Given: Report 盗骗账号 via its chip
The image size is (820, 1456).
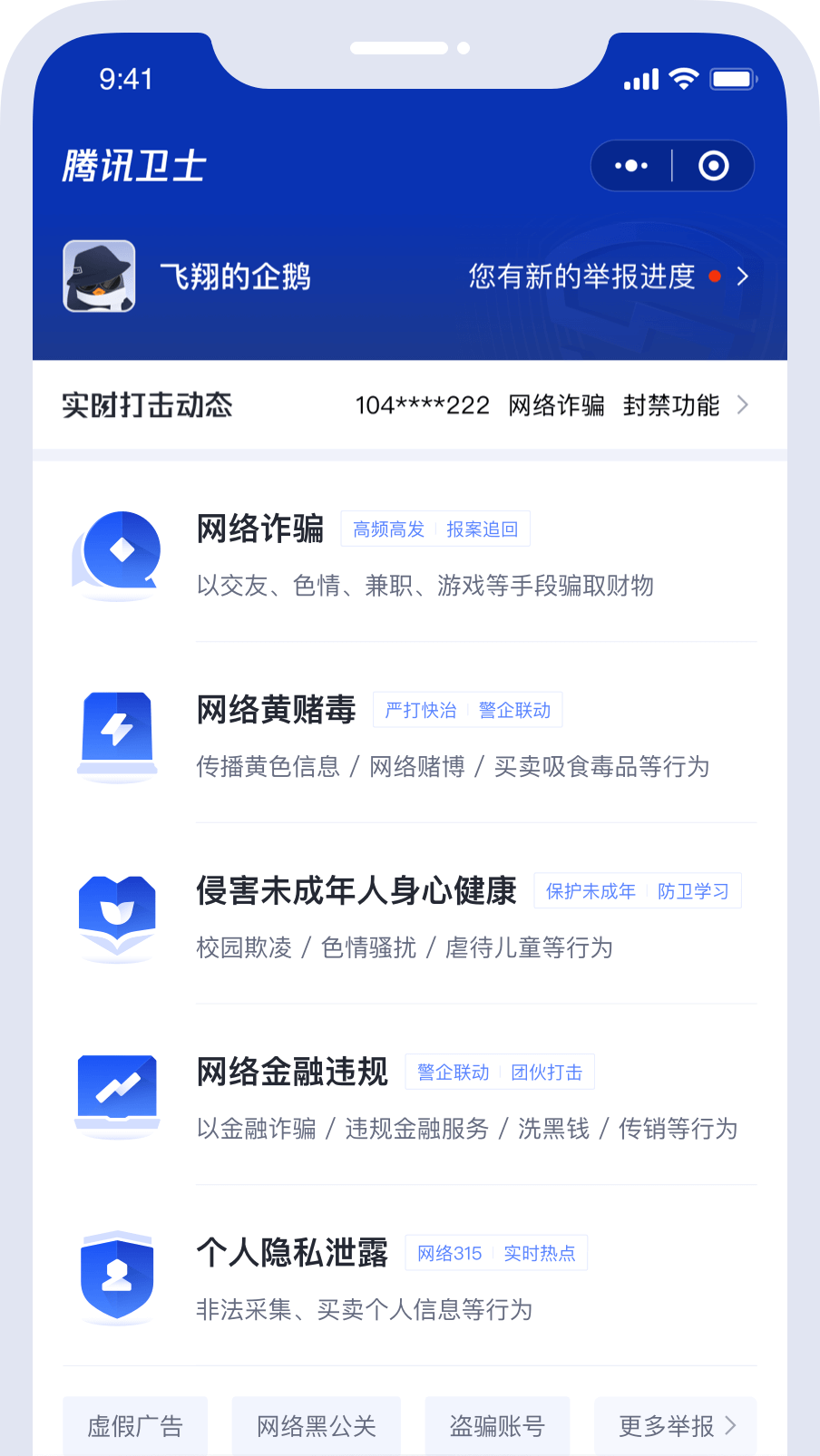Looking at the screenshot, I should tap(497, 1426).
